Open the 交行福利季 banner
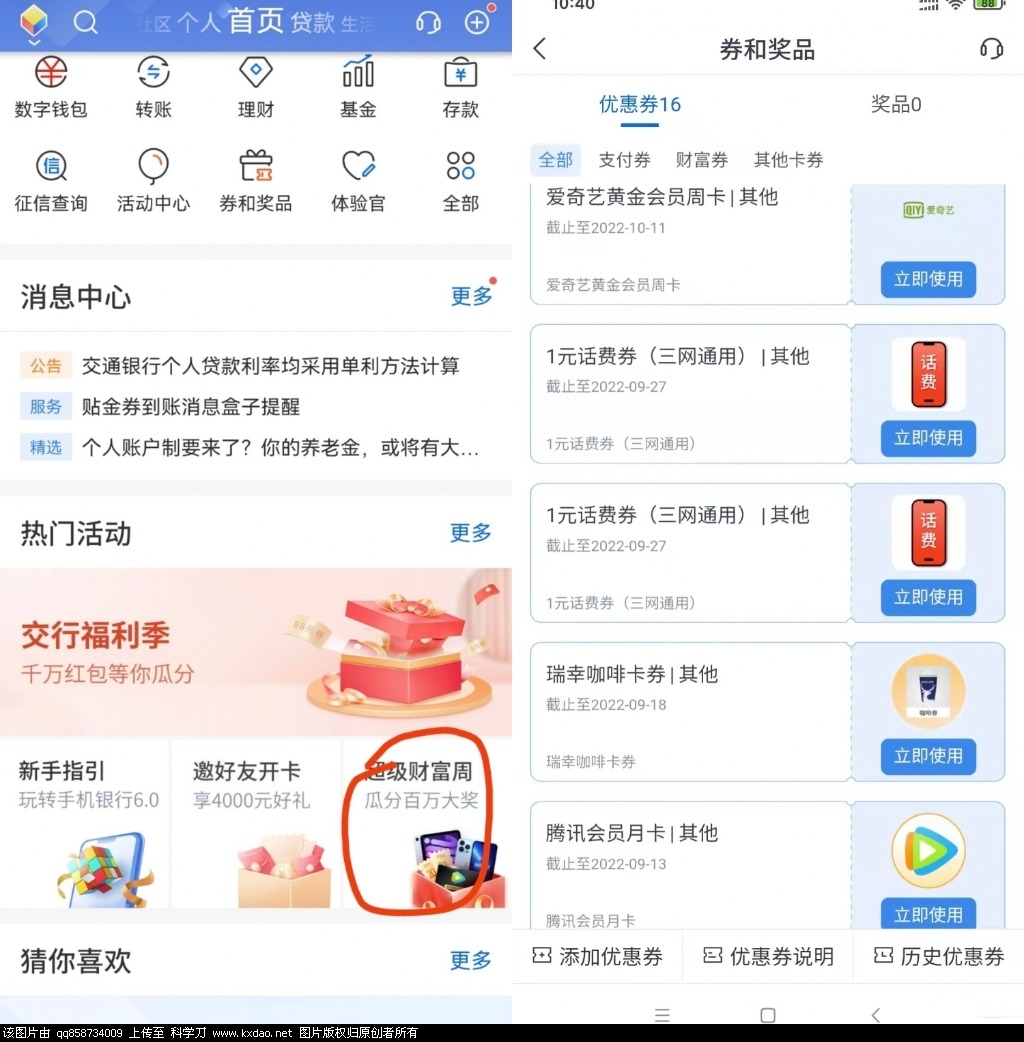Viewport: 1024px width, 1042px height. pyautogui.click(x=256, y=652)
